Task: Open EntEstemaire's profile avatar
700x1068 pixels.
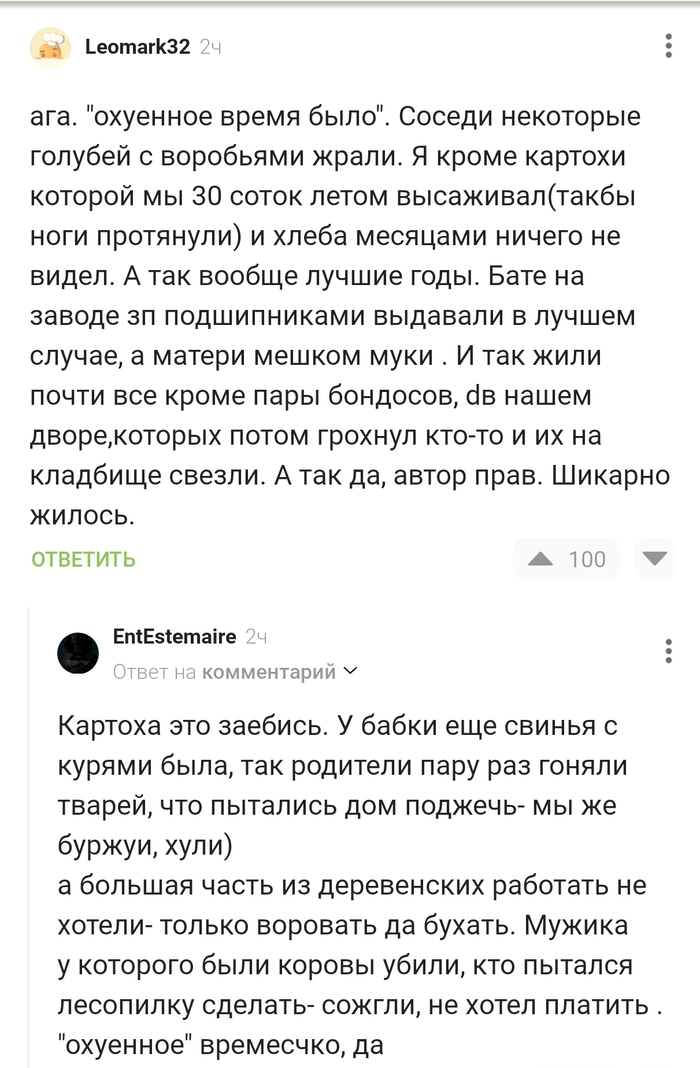Action: point(78,652)
